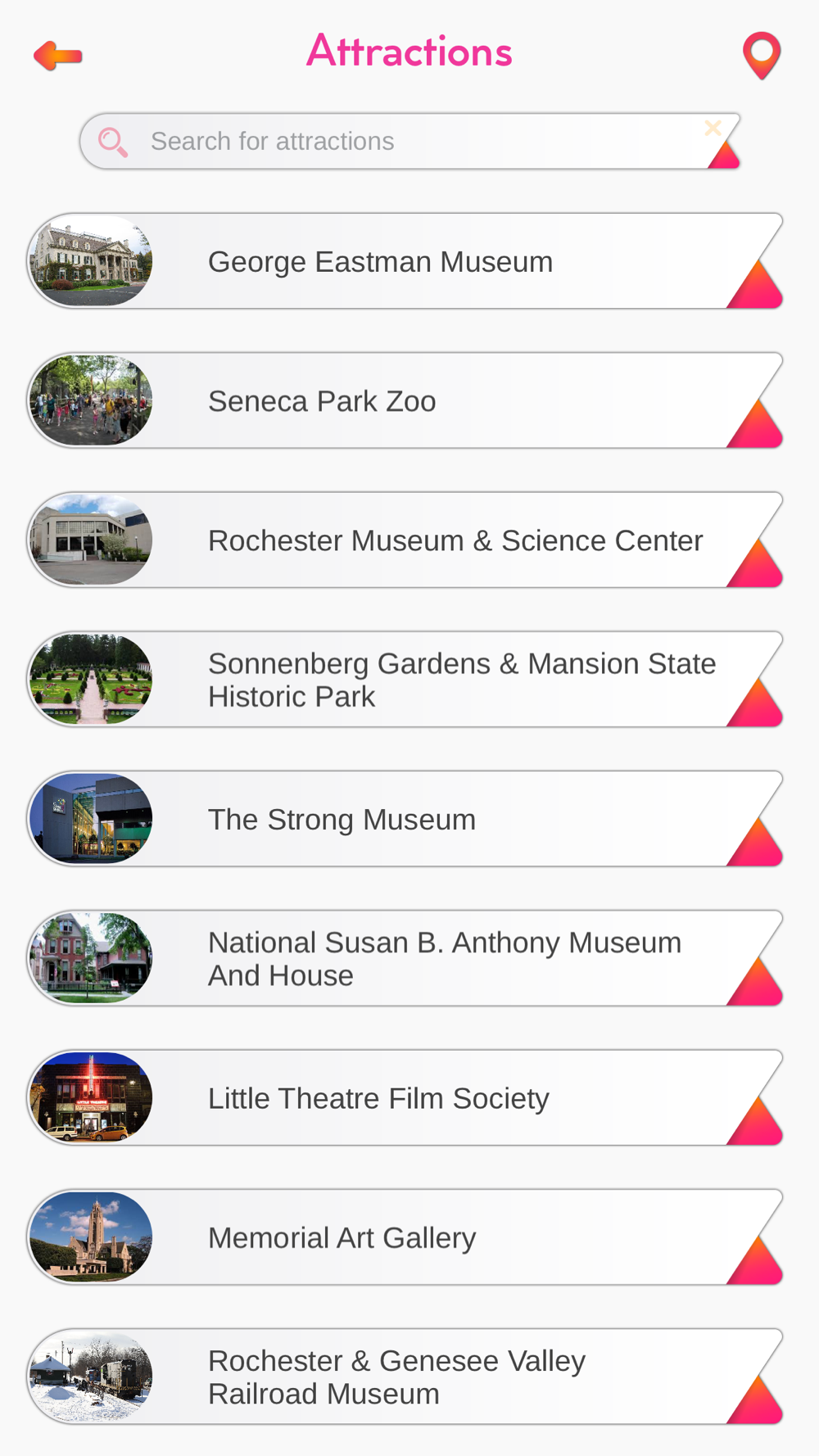The height and width of the screenshot is (1456, 819).
Task: Clear the search field with the X
Action: coord(713,128)
